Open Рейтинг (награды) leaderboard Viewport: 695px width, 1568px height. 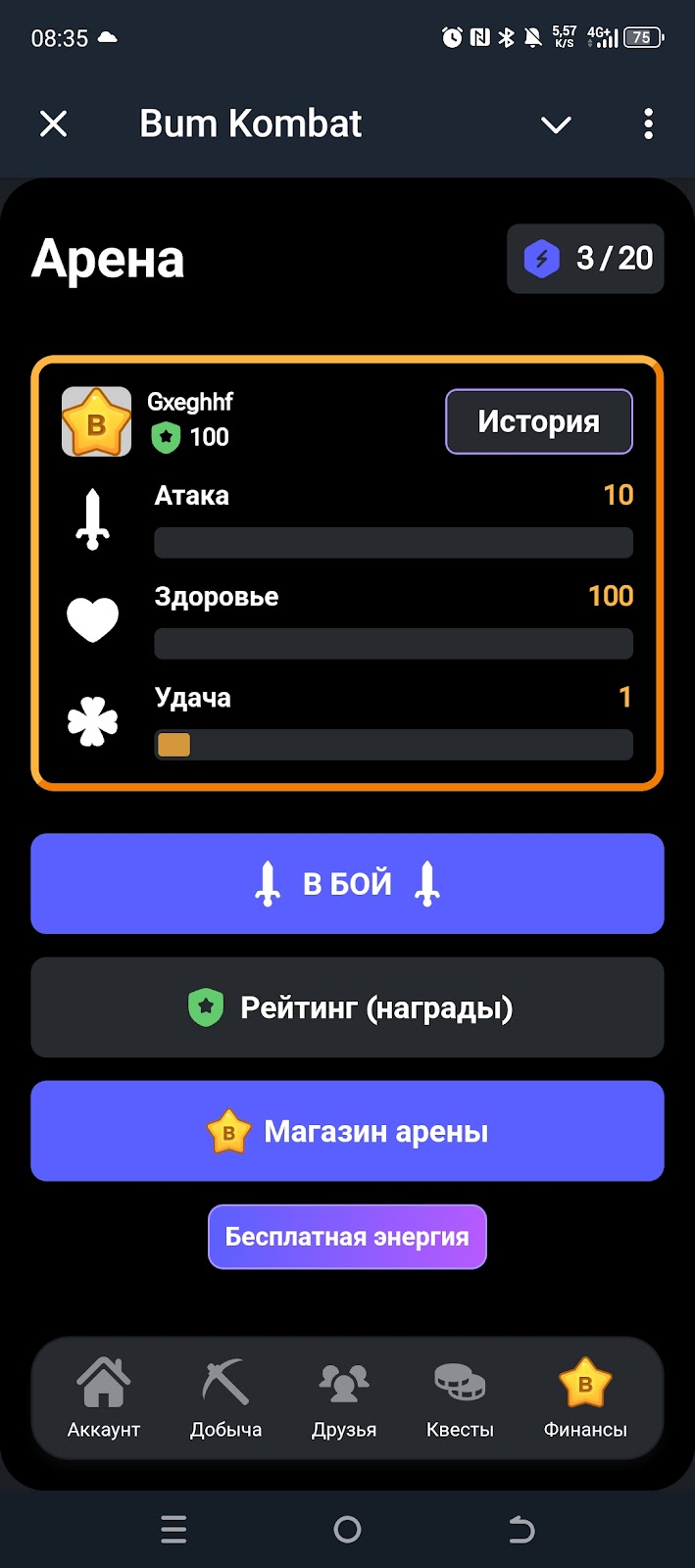click(347, 1007)
